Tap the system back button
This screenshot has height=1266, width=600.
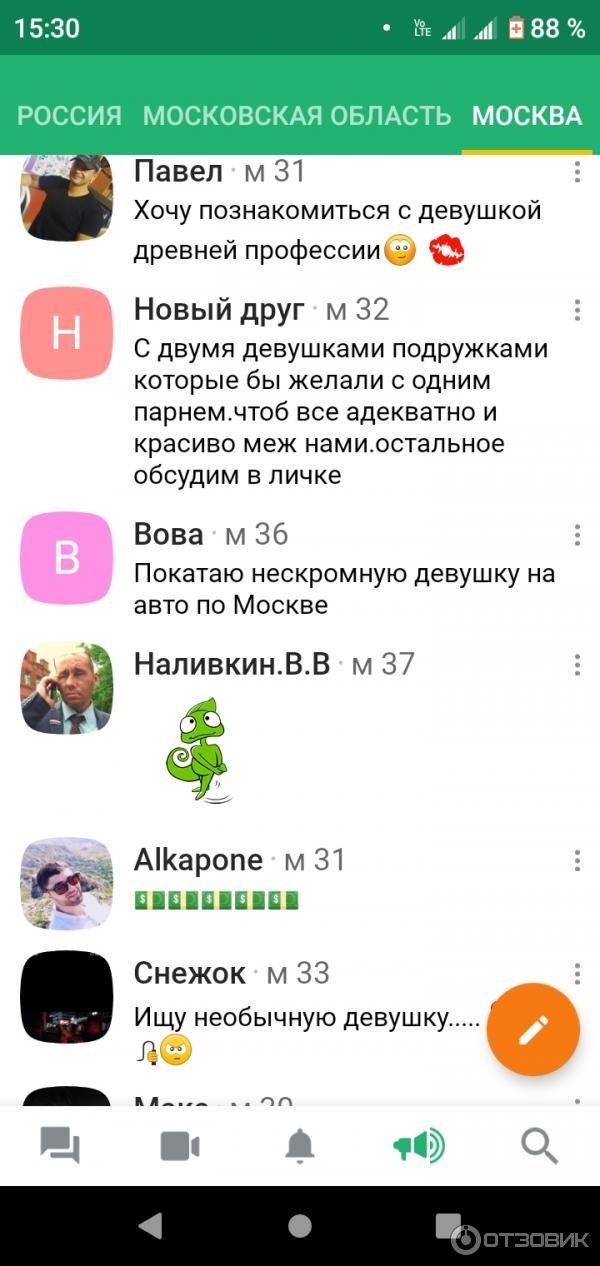click(x=150, y=1226)
